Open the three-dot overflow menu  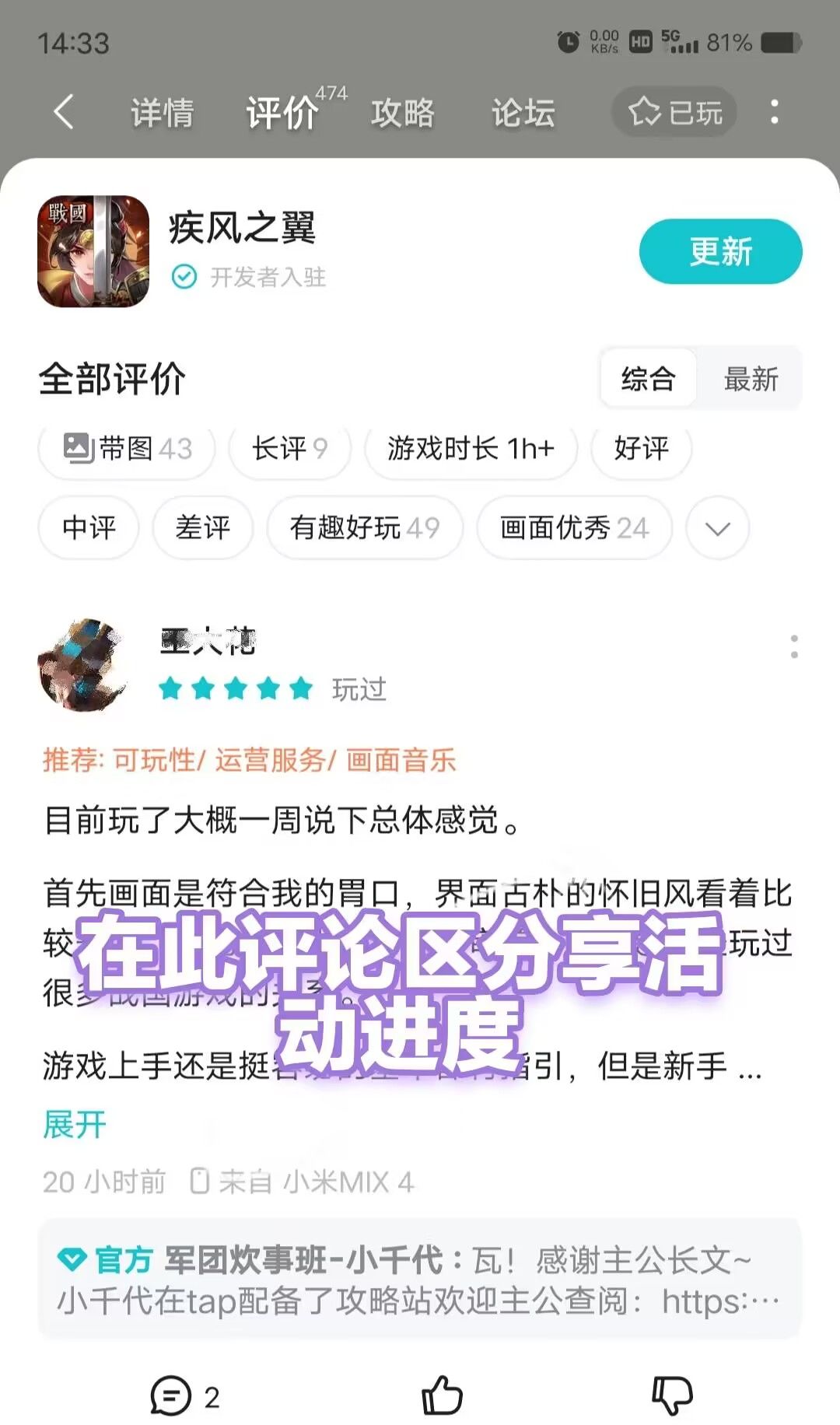(775, 113)
